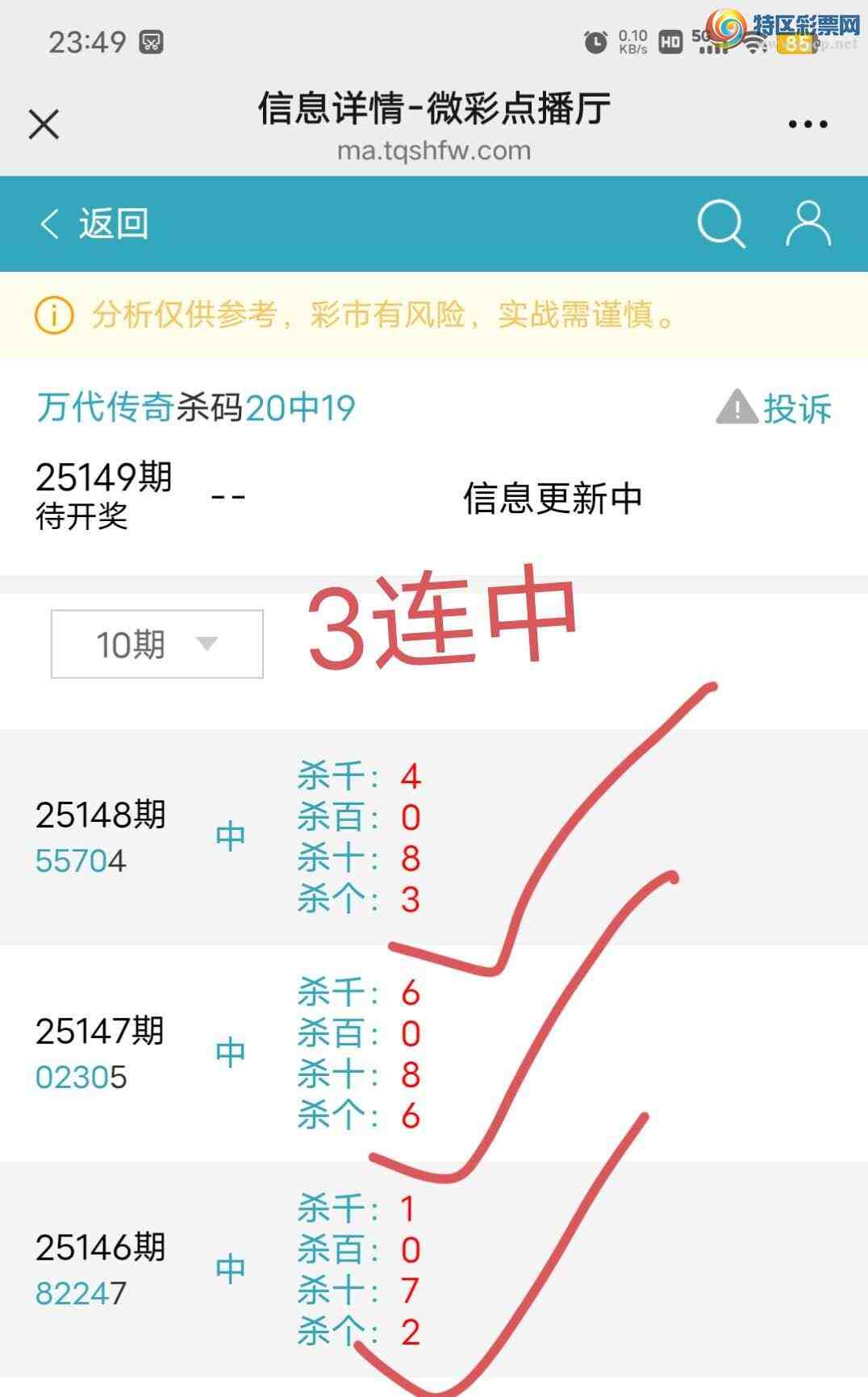The width and height of the screenshot is (868, 1397).
Task: Open the search icon in the teal bar
Action: pos(721,223)
